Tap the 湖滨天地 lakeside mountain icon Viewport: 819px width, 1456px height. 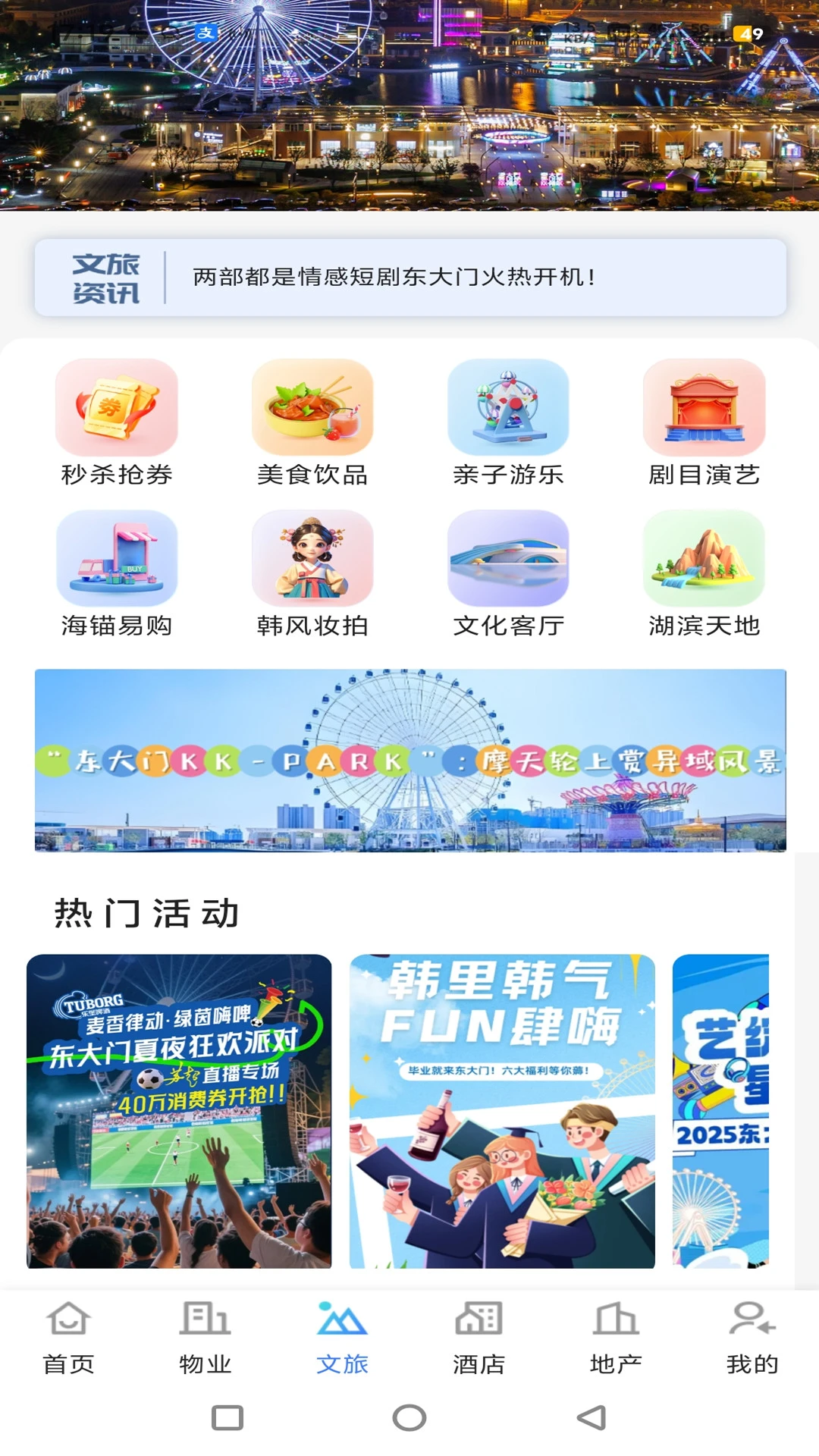(703, 560)
